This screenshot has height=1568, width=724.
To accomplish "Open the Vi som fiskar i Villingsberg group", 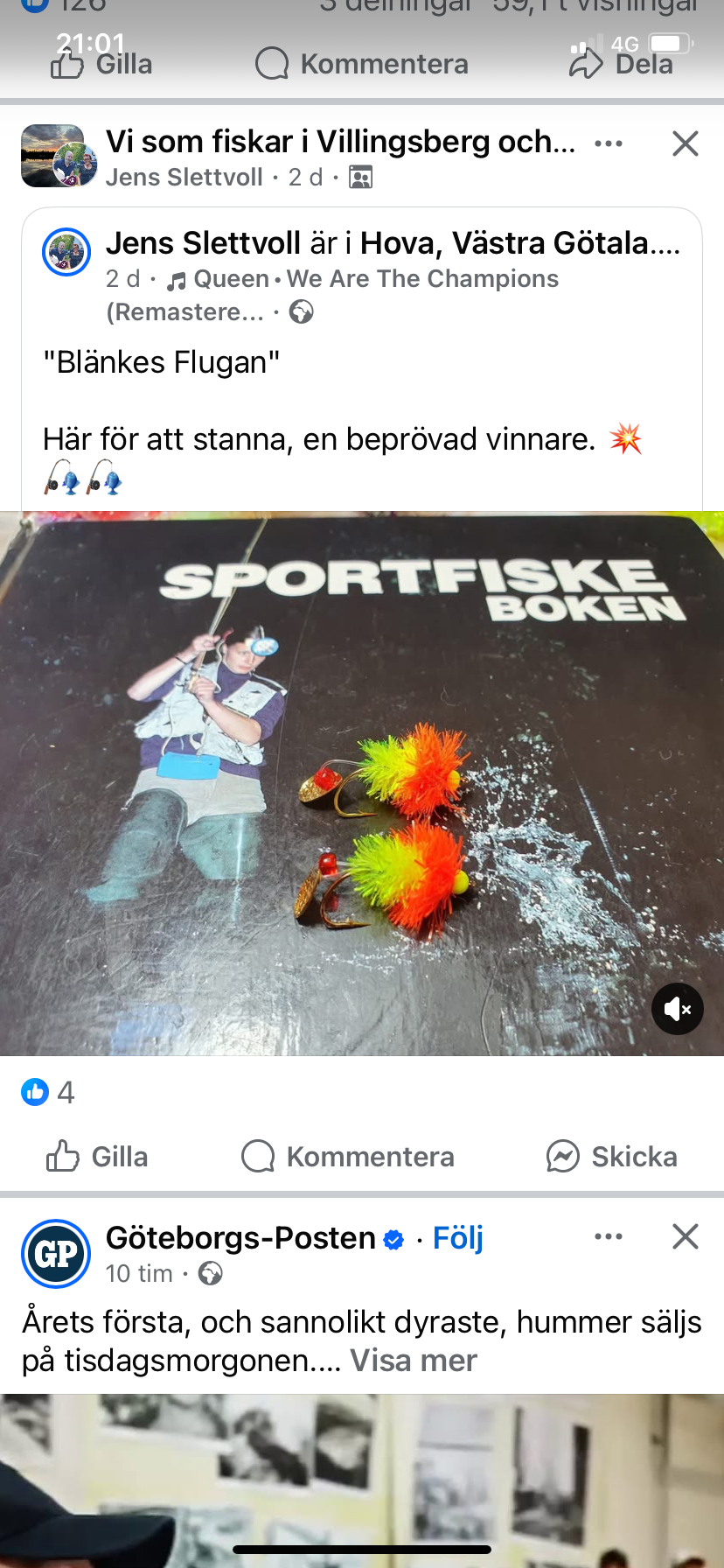I will 341,142.
